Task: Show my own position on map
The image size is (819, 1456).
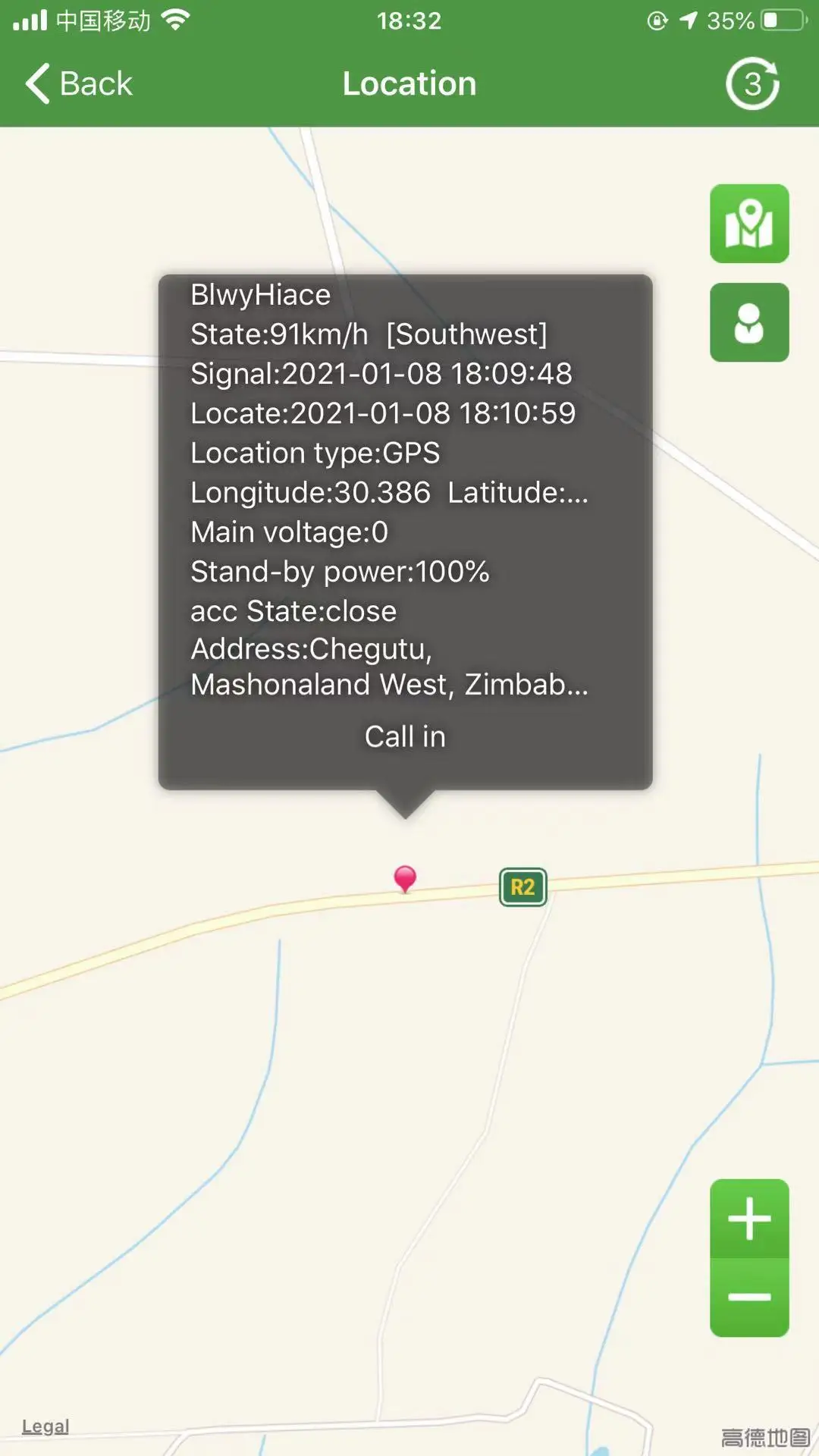Action: click(749, 322)
